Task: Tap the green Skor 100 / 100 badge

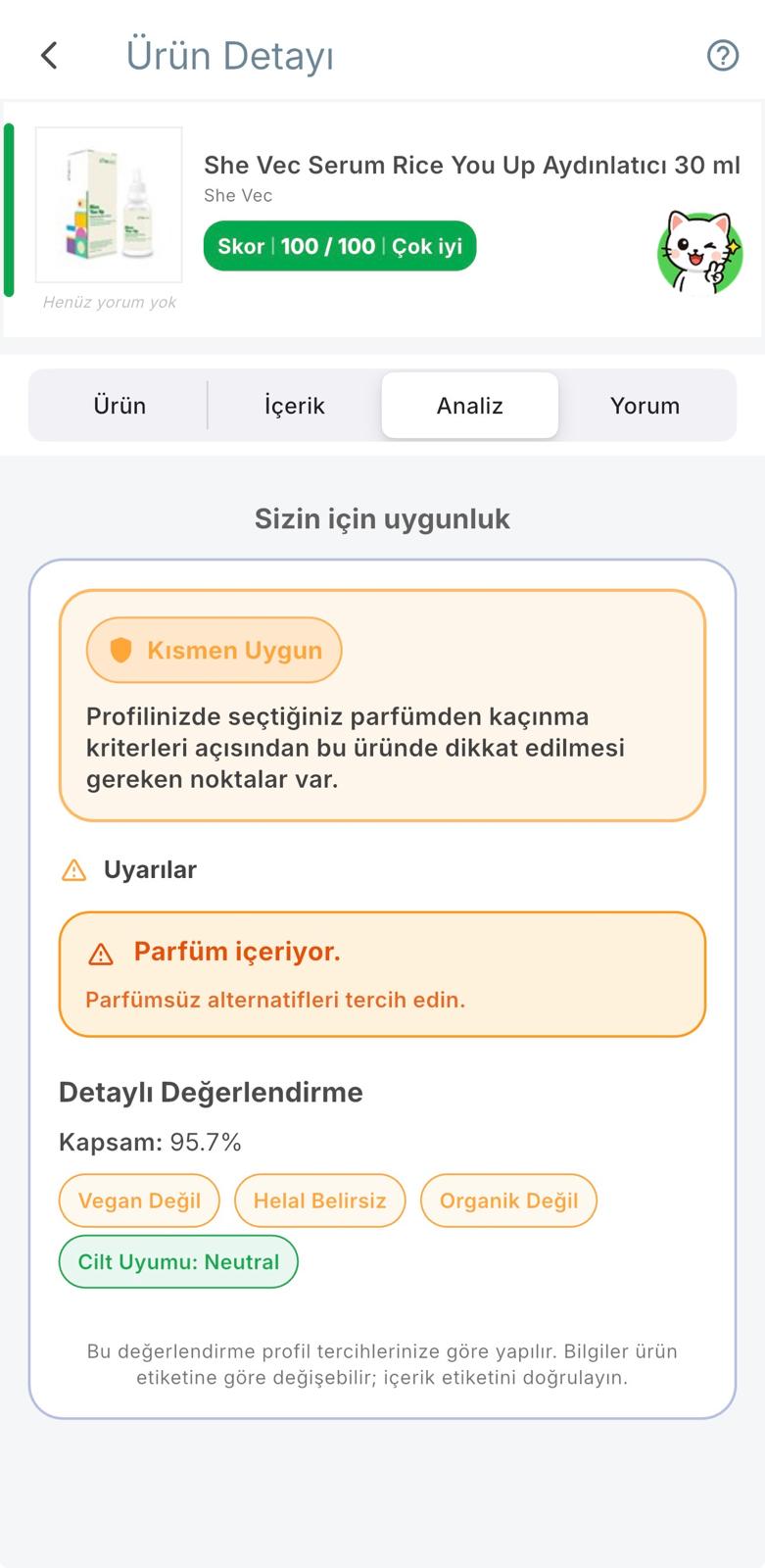Action: point(339,245)
